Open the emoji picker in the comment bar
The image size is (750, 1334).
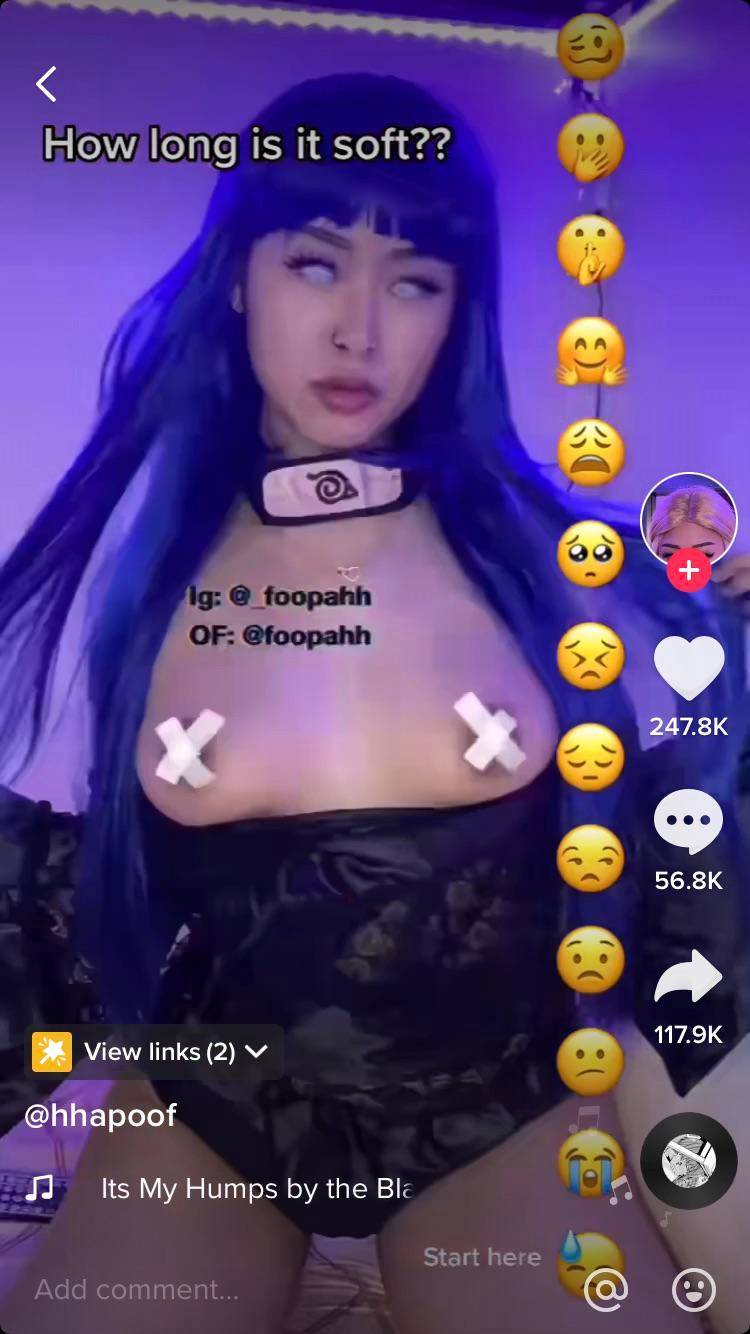[x=693, y=1290]
